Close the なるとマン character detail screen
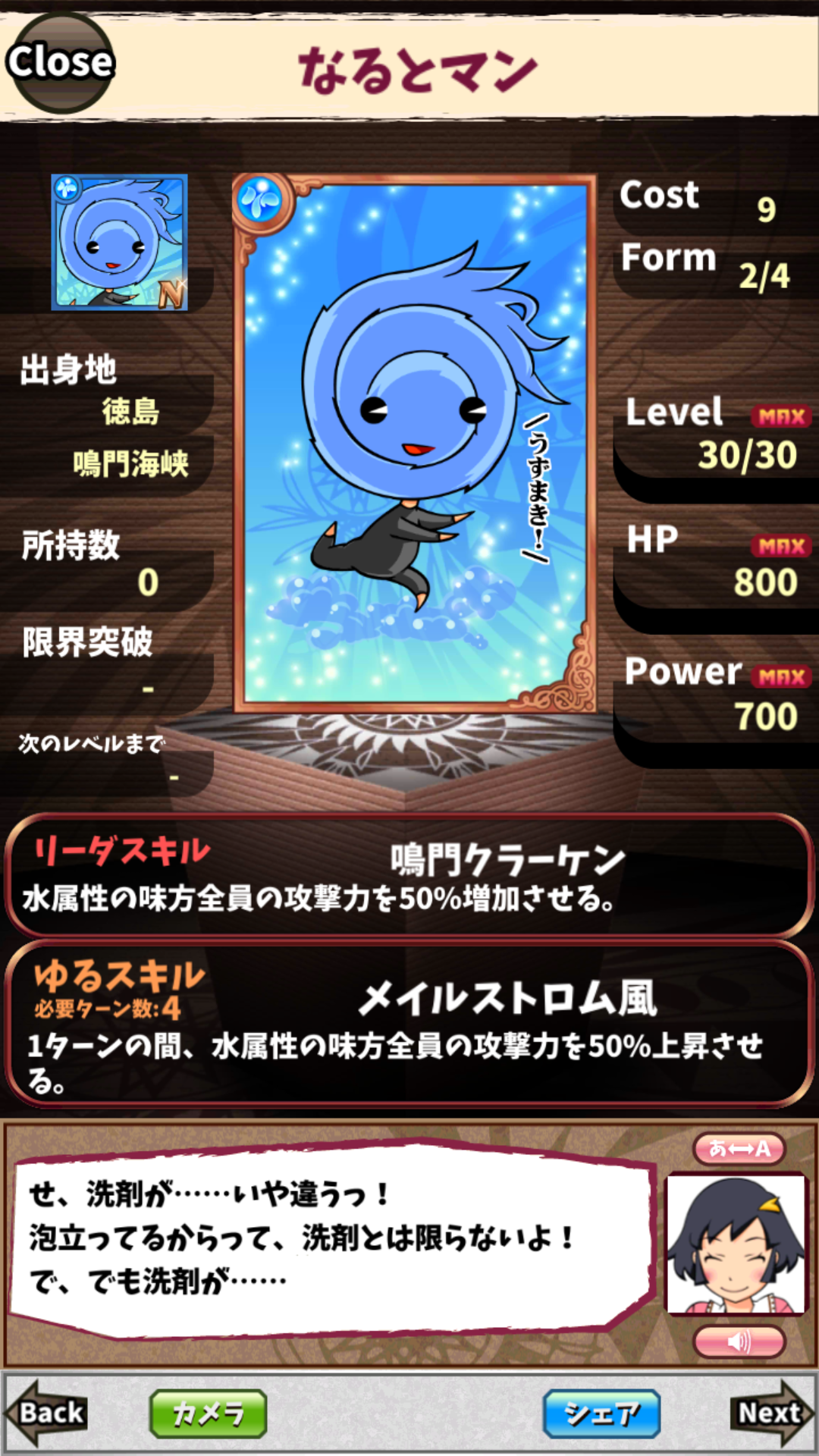819x1456 pixels. tap(61, 62)
